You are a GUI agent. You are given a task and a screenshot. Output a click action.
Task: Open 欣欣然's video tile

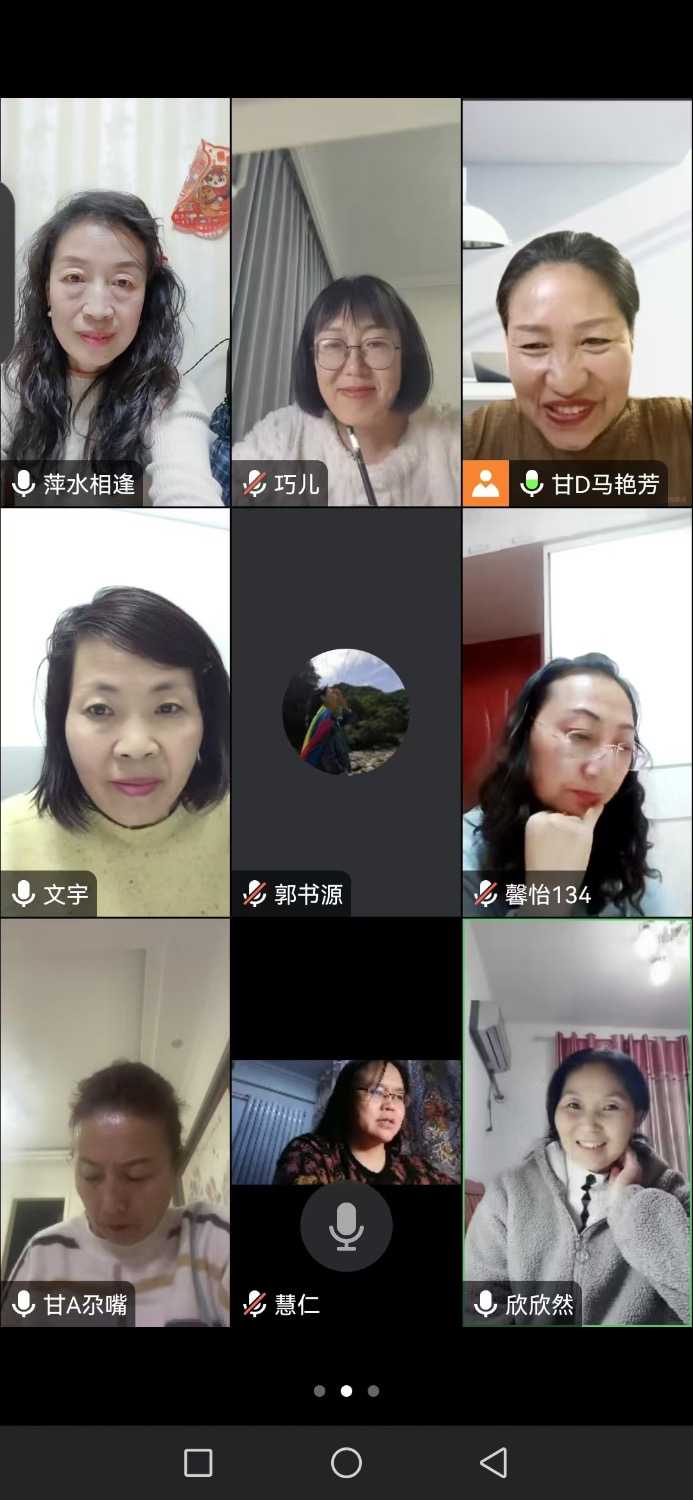[577, 1120]
